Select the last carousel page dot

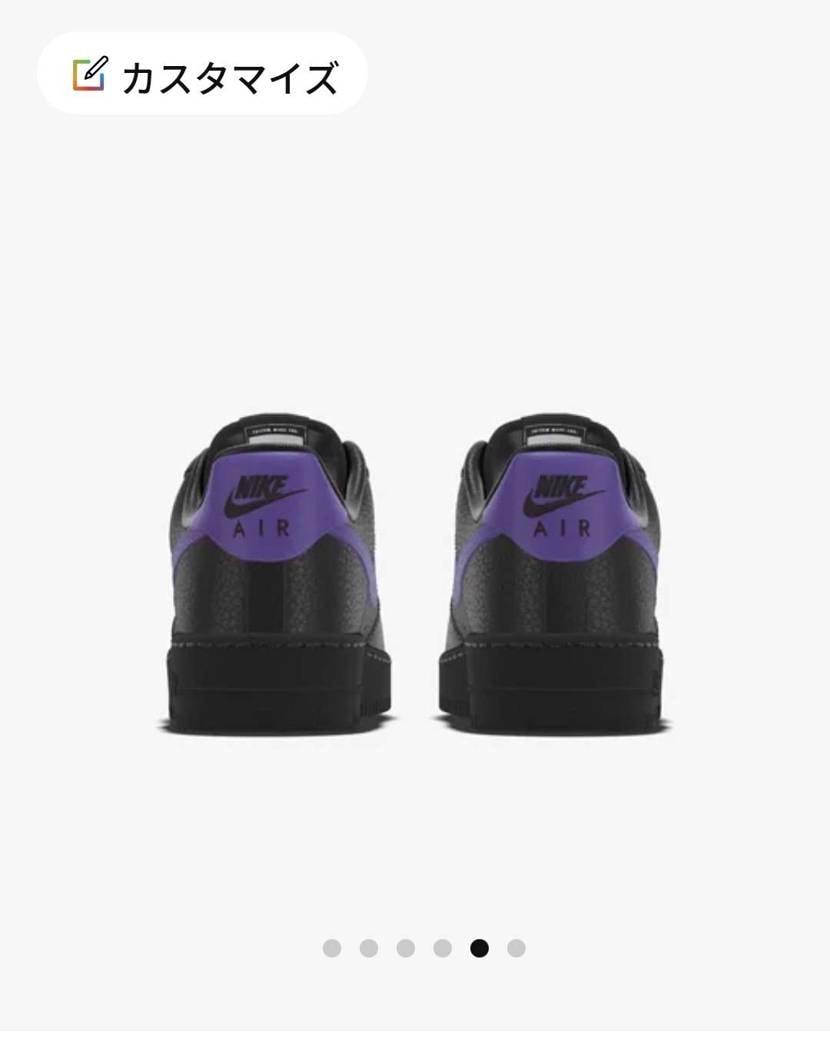(x=516, y=948)
